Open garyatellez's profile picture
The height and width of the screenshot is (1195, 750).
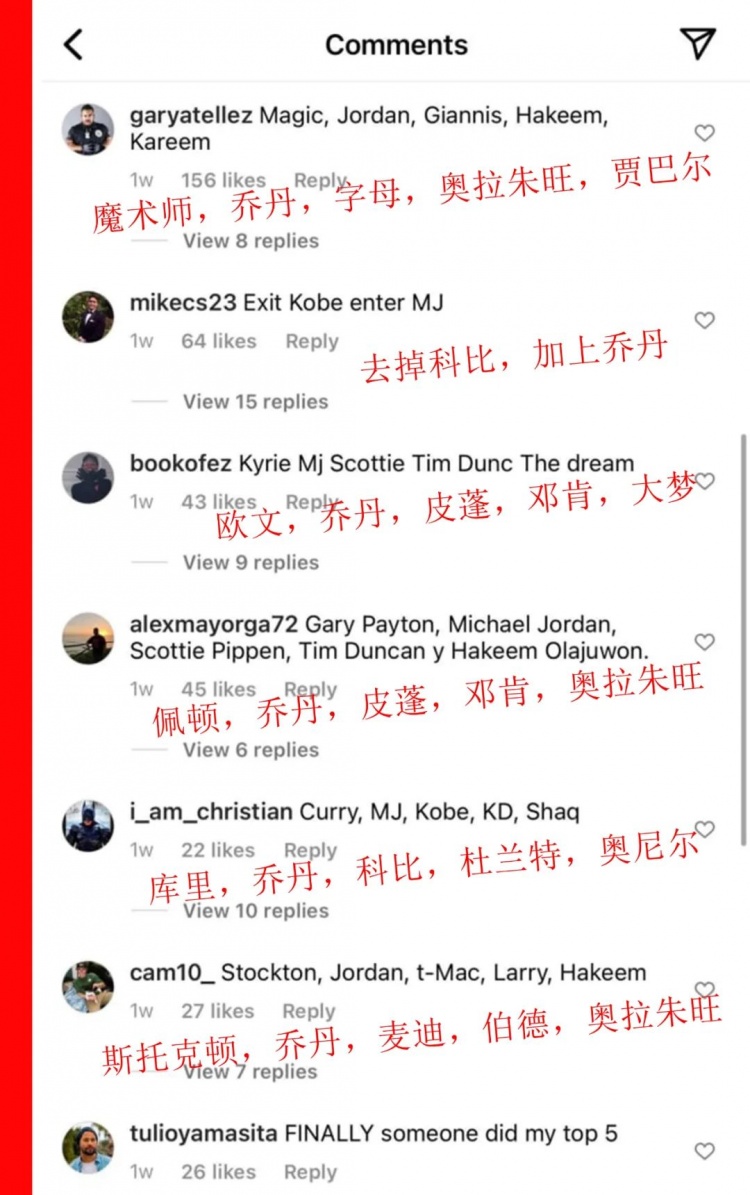[x=88, y=129]
